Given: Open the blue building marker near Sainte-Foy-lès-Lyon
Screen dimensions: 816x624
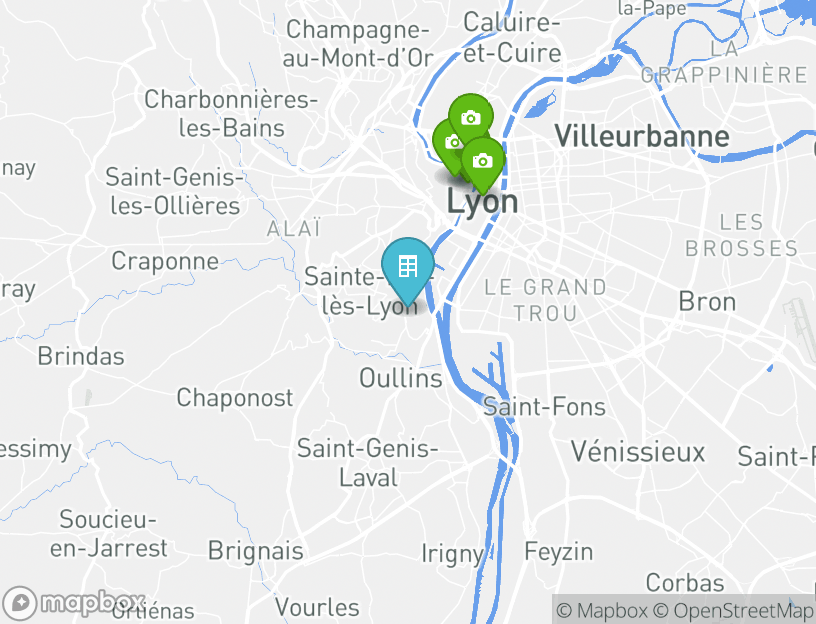Looking at the screenshot, I should click(407, 266).
